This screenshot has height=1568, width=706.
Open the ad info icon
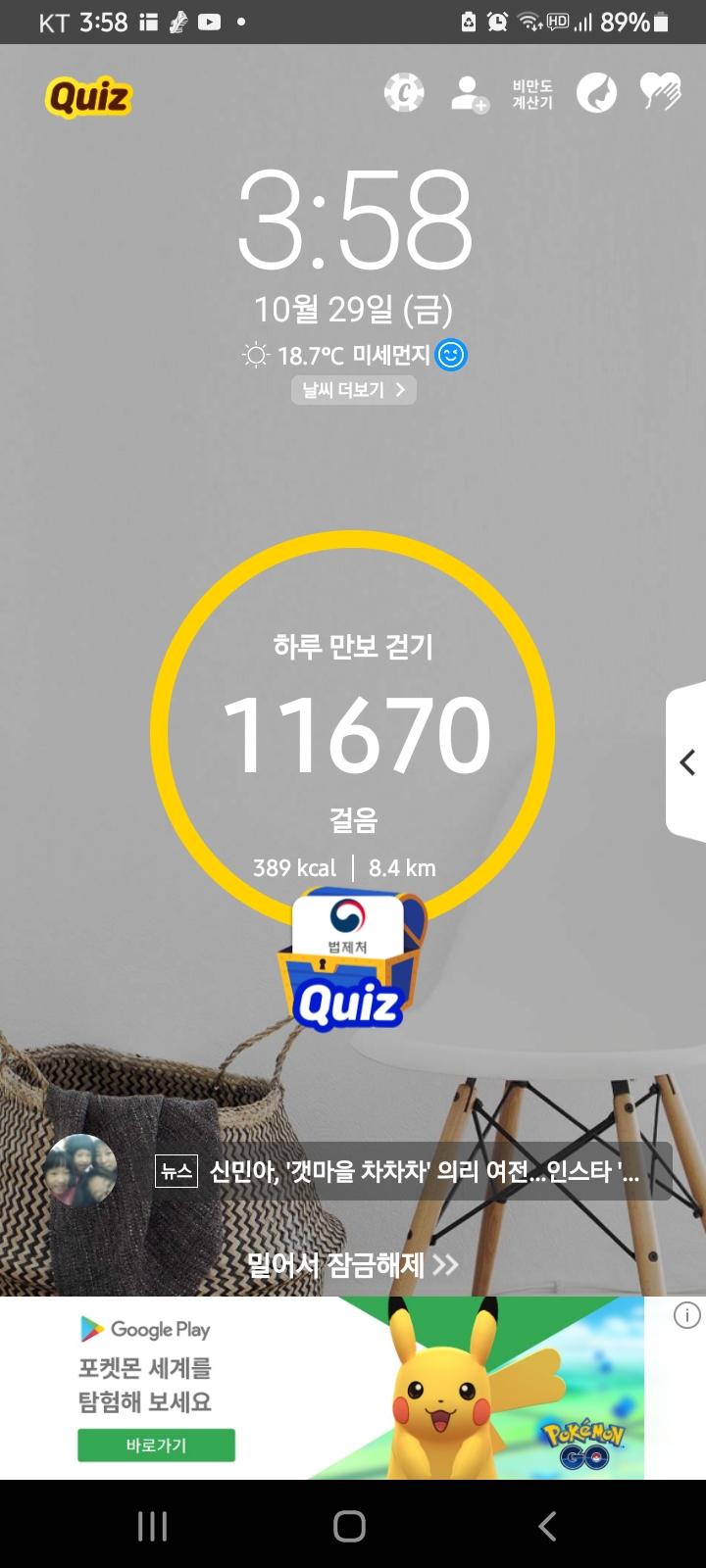click(686, 1315)
